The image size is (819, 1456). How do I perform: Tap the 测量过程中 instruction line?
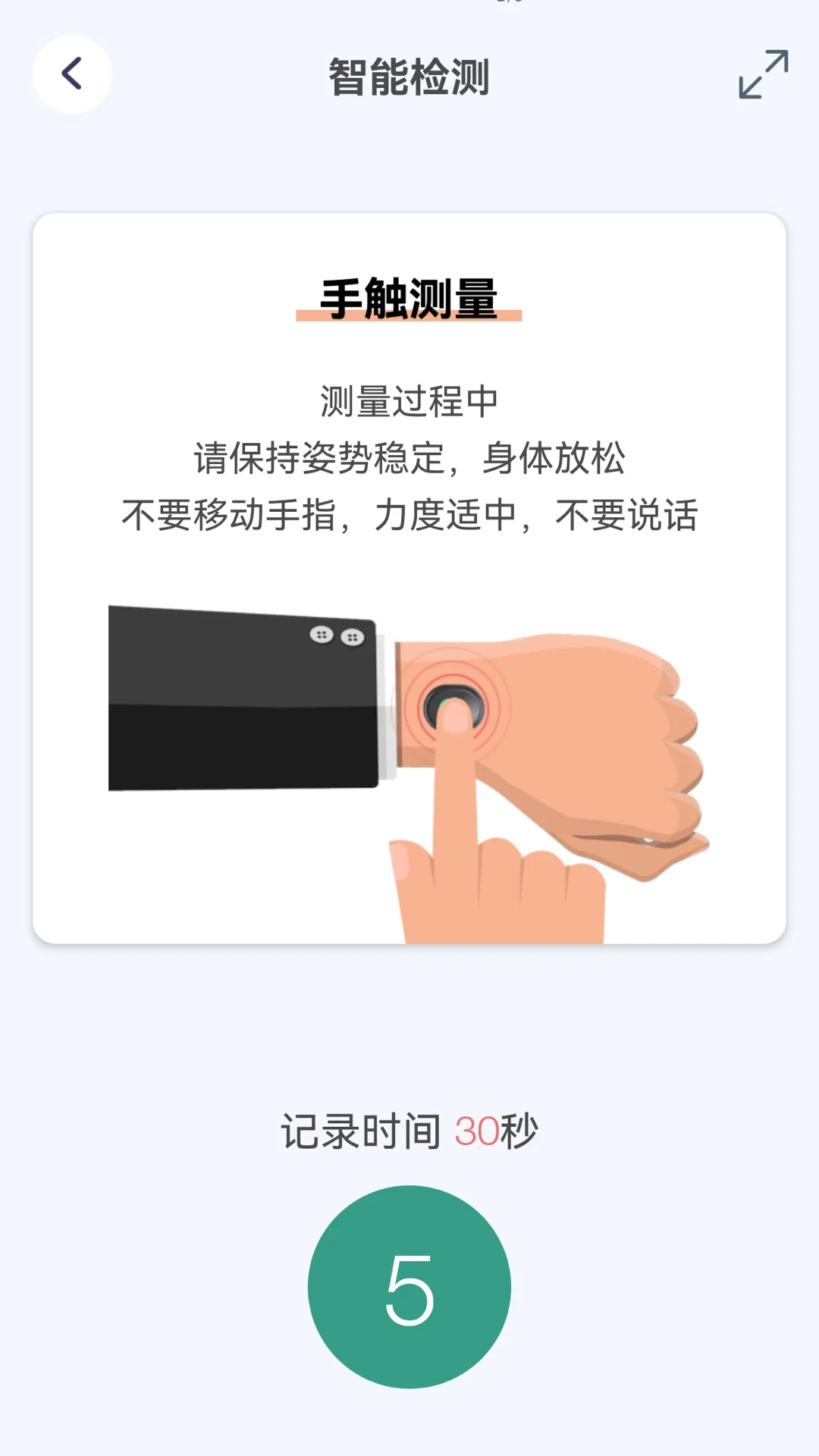(409, 396)
